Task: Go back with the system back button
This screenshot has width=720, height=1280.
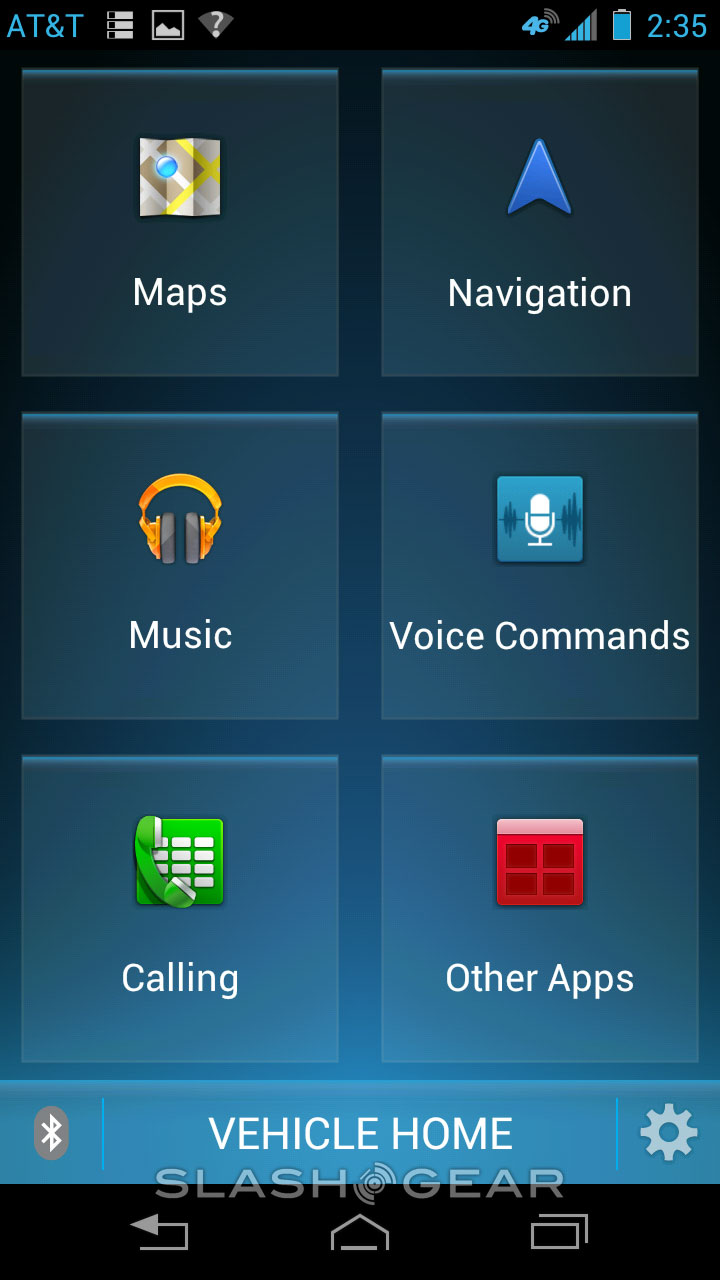Action: [x=160, y=1232]
